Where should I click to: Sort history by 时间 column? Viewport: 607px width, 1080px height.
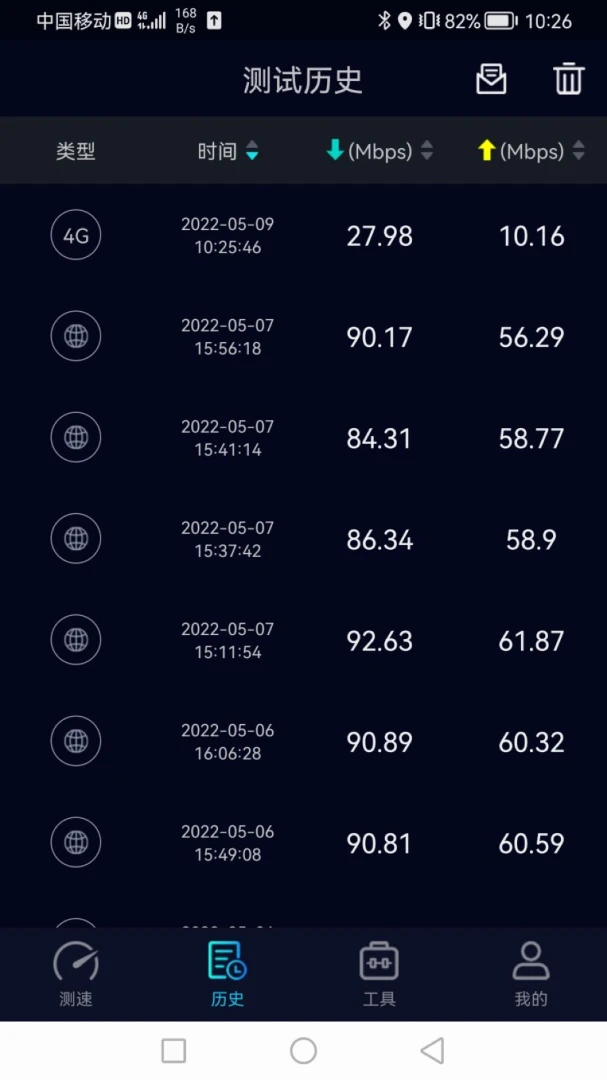pos(228,151)
